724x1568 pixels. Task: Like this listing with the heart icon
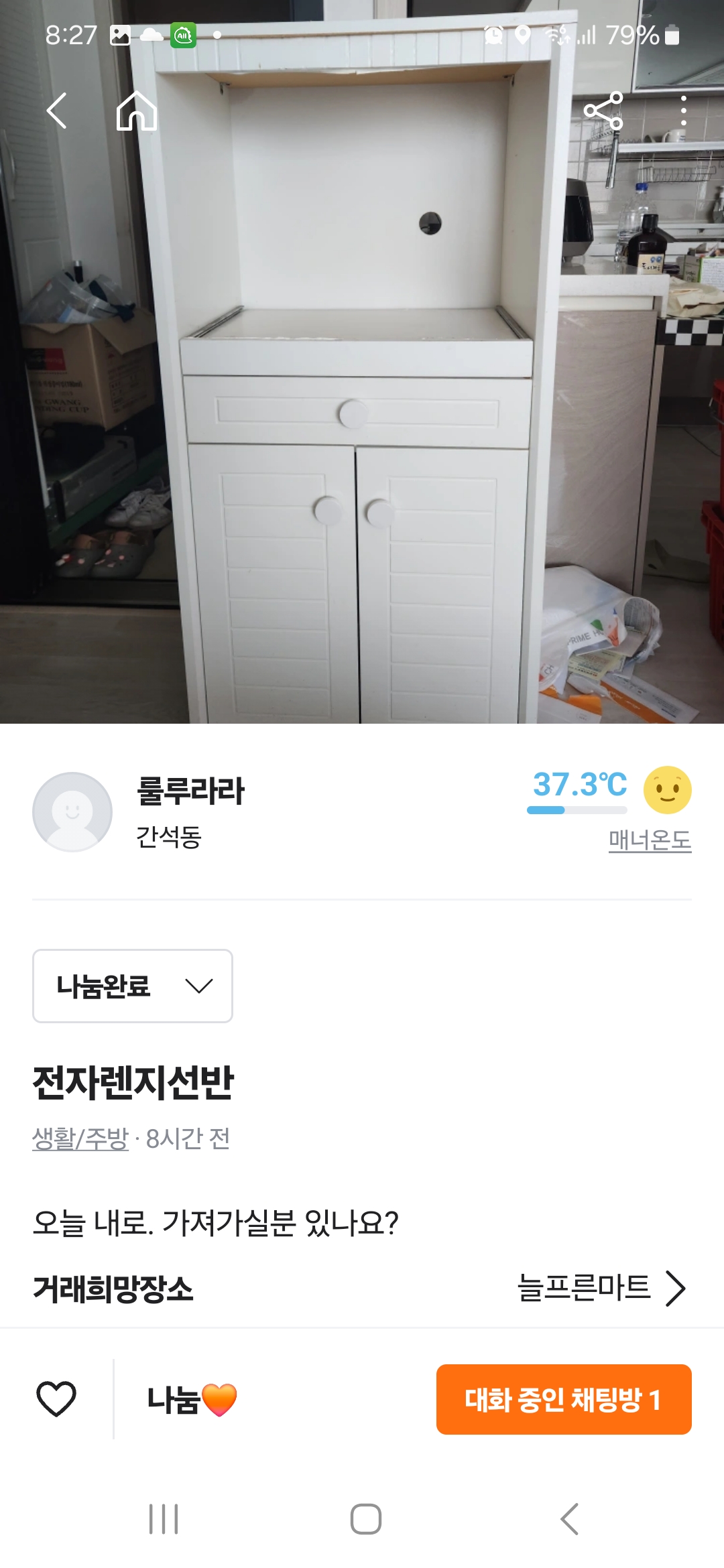coord(56,1399)
